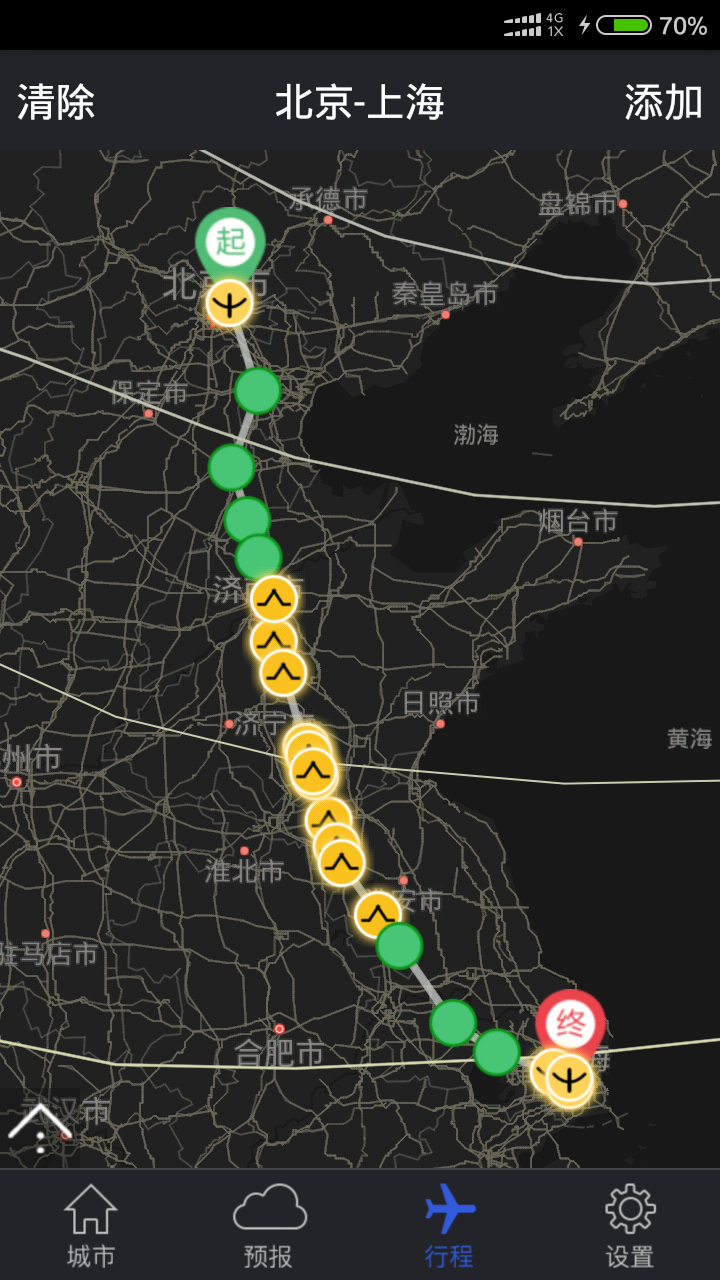Switch to the 城市 tab
Screen dimensions: 720x1280
pyautogui.click(x=91, y=1226)
